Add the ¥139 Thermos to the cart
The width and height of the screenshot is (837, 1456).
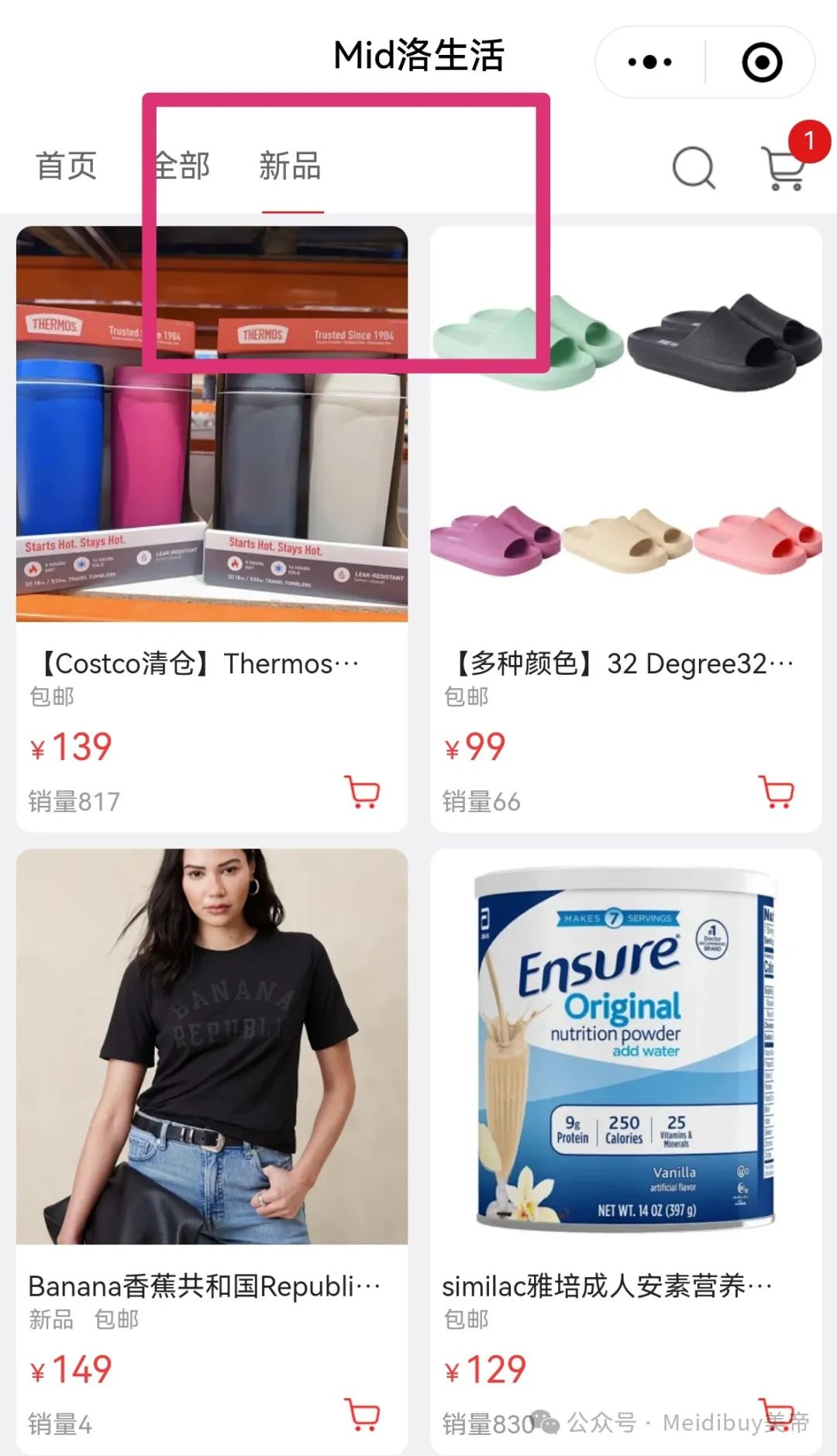coord(362,793)
